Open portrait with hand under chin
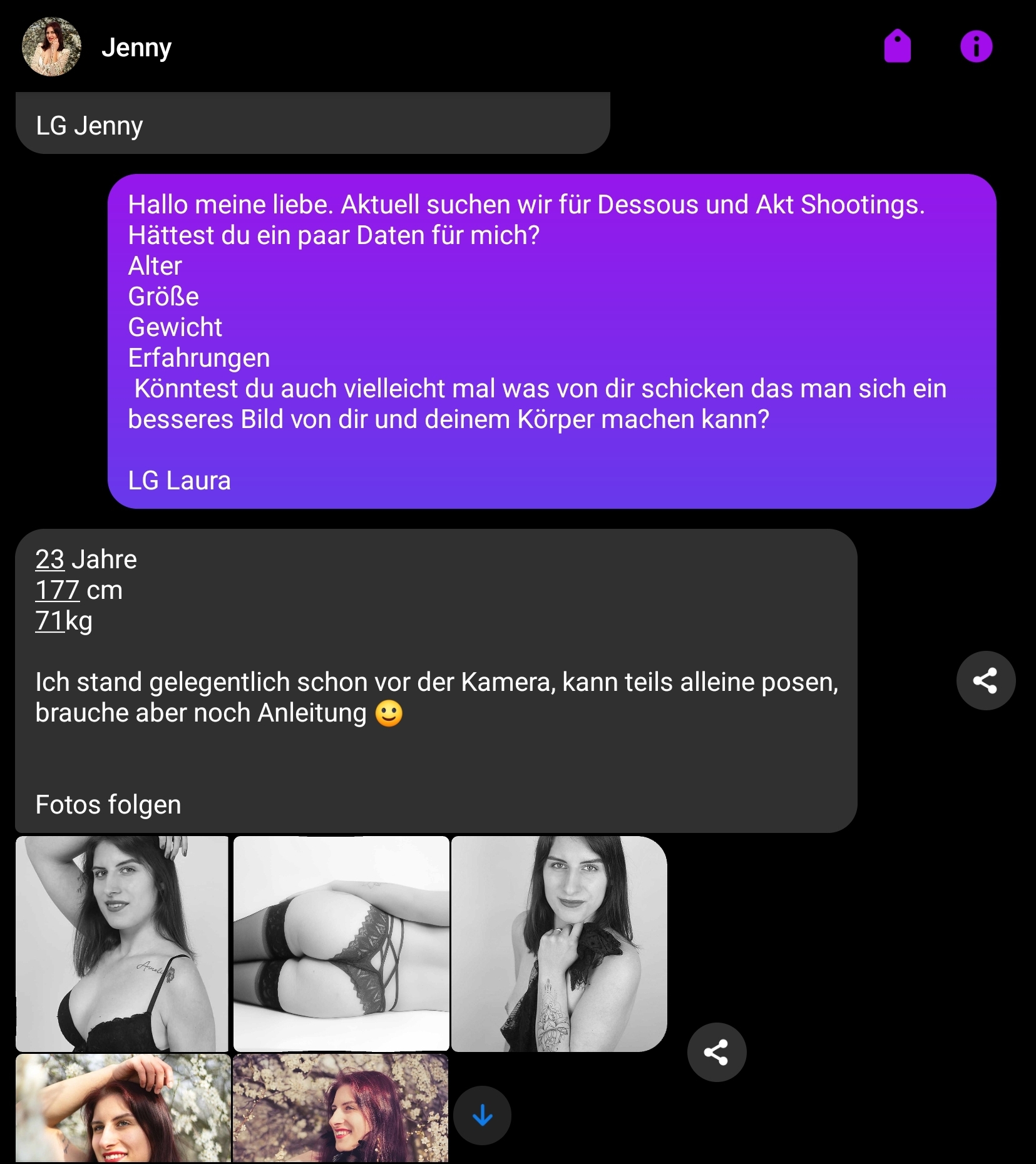The height and width of the screenshot is (1164, 1036). tap(559, 943)
